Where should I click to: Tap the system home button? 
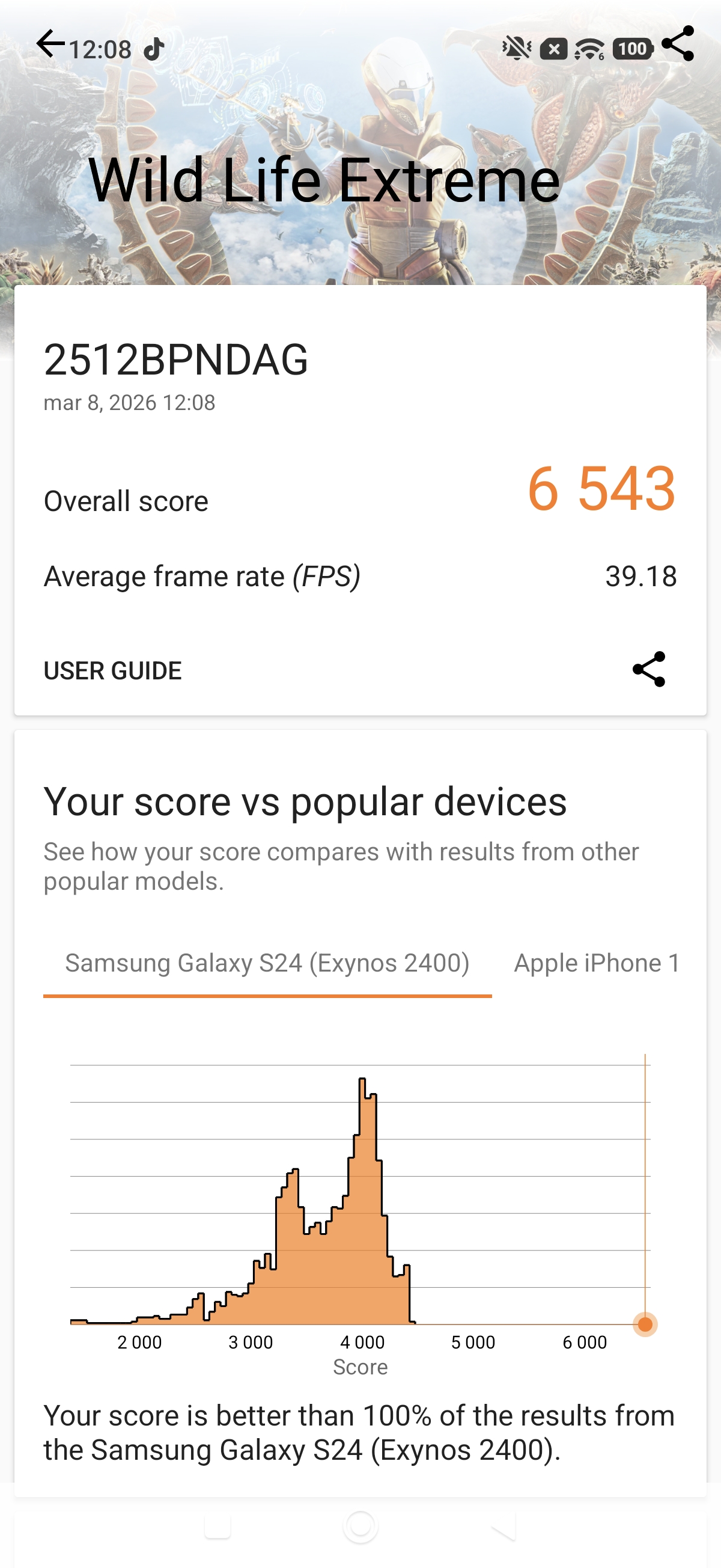point(360,1527)
